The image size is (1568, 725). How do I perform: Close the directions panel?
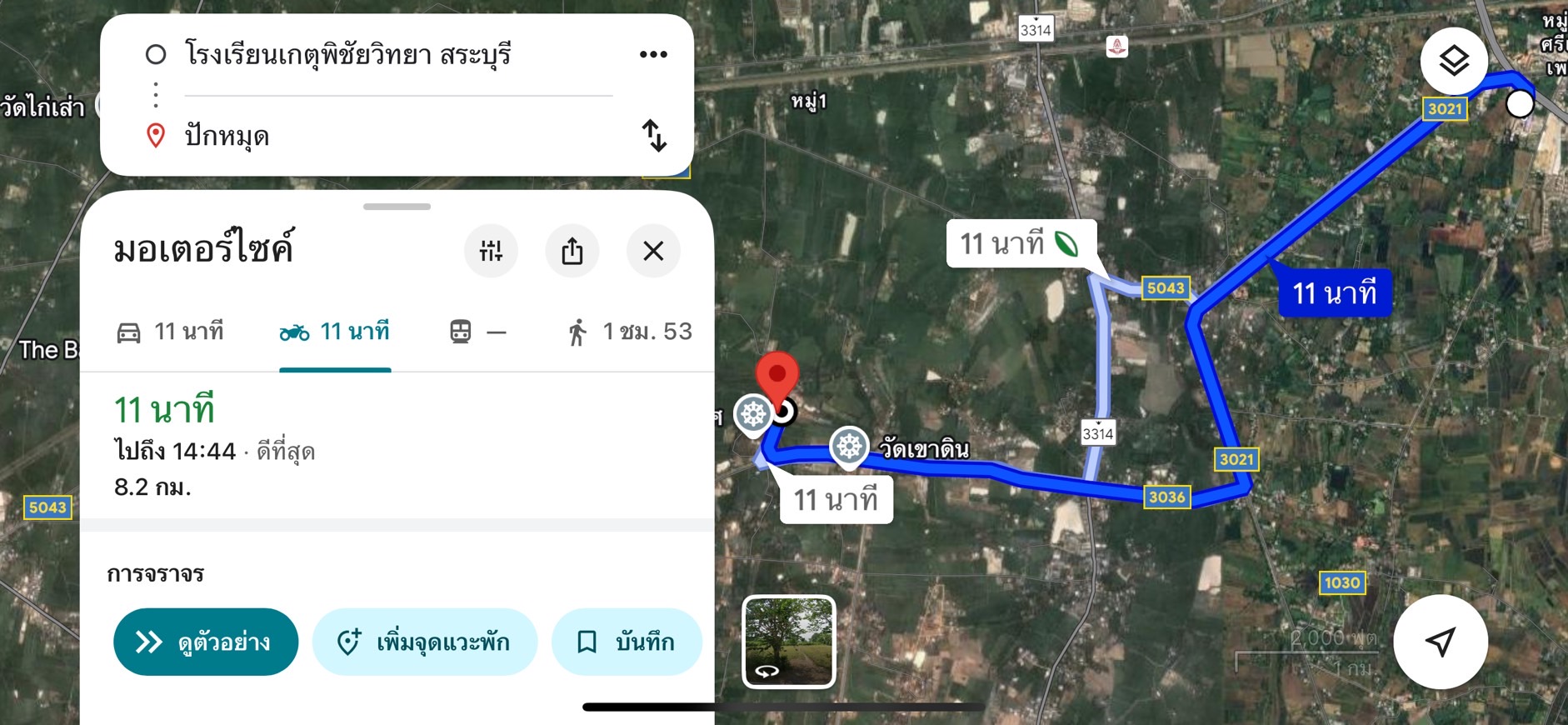[x=653, y=250]
